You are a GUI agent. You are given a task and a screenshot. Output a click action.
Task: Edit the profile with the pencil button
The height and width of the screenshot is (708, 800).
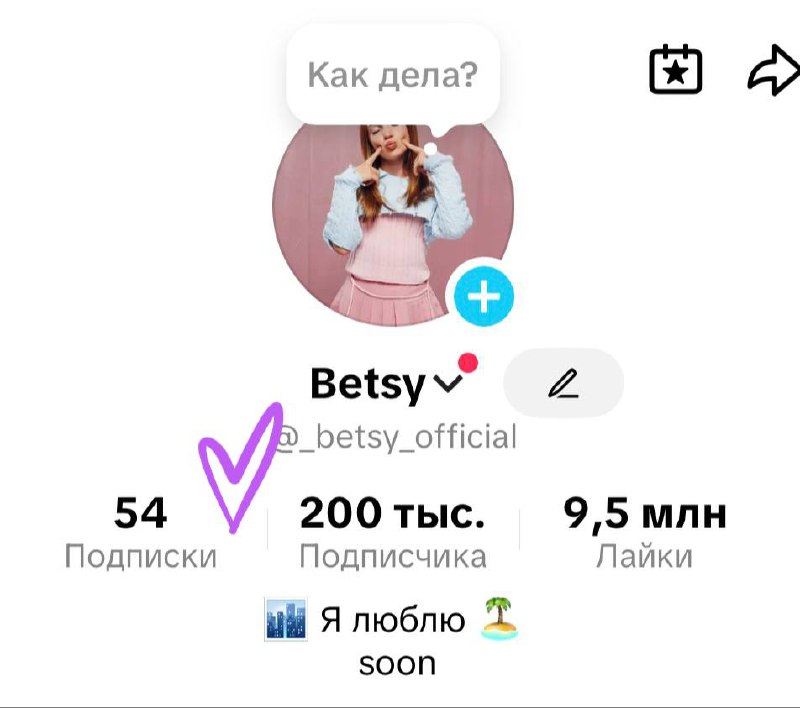563,382
